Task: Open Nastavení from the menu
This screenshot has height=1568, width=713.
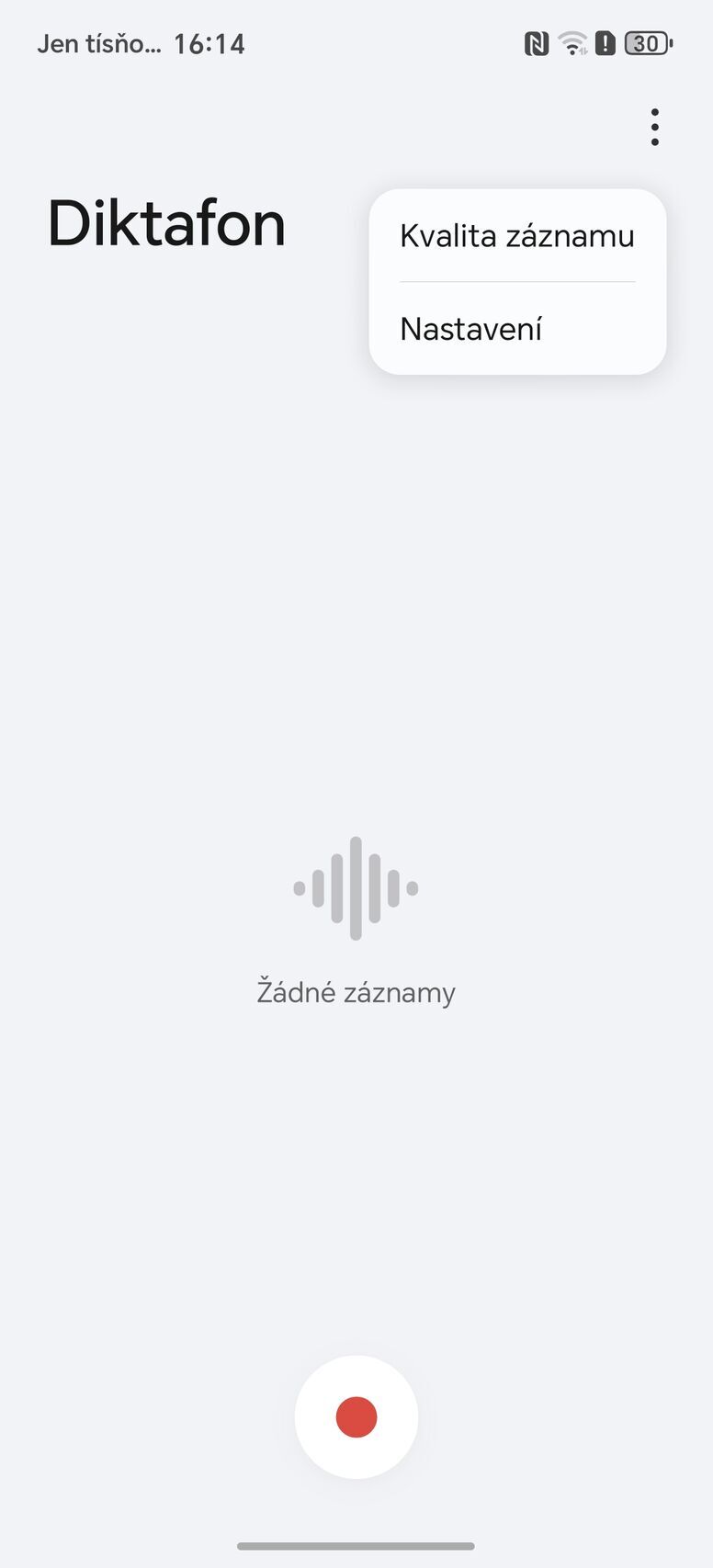Action: click(471, 329)
